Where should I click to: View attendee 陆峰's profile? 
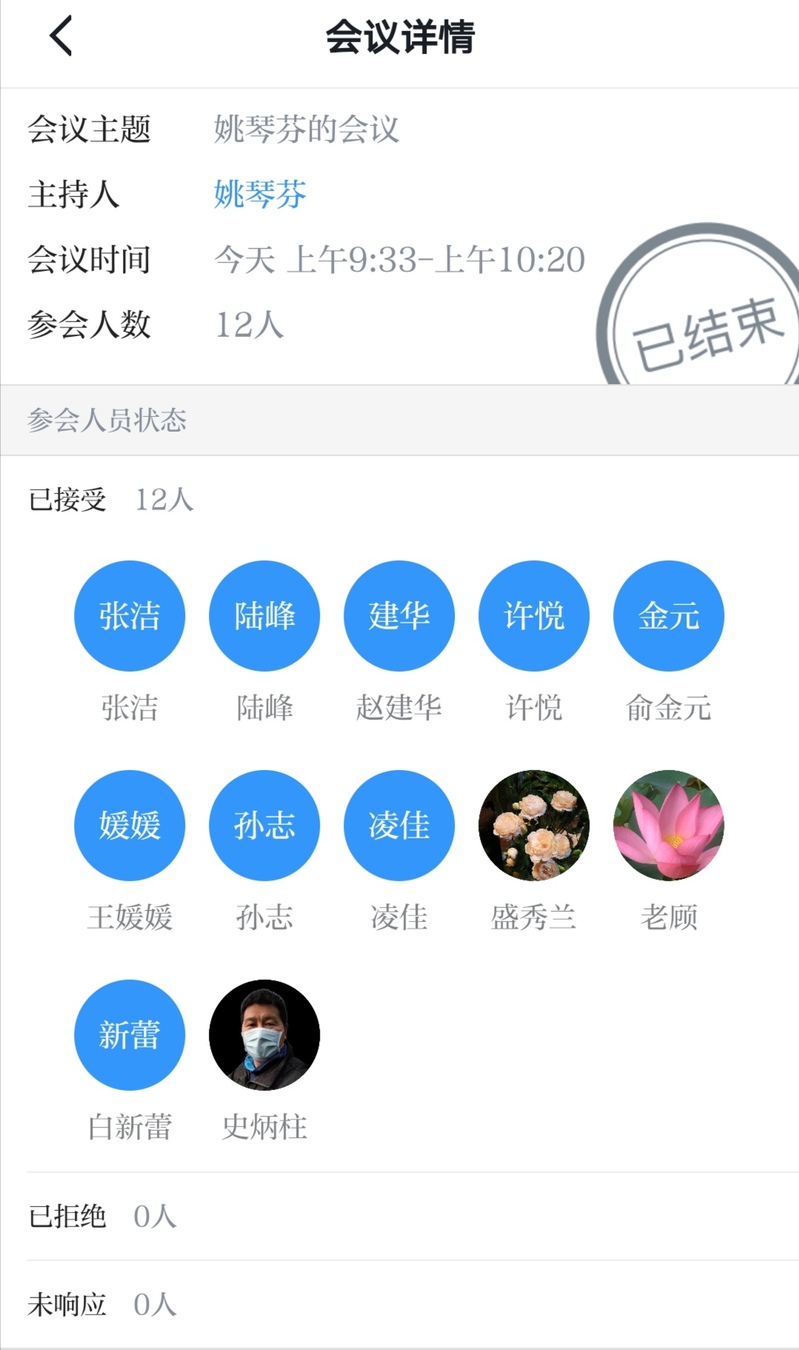click(264, 616)
